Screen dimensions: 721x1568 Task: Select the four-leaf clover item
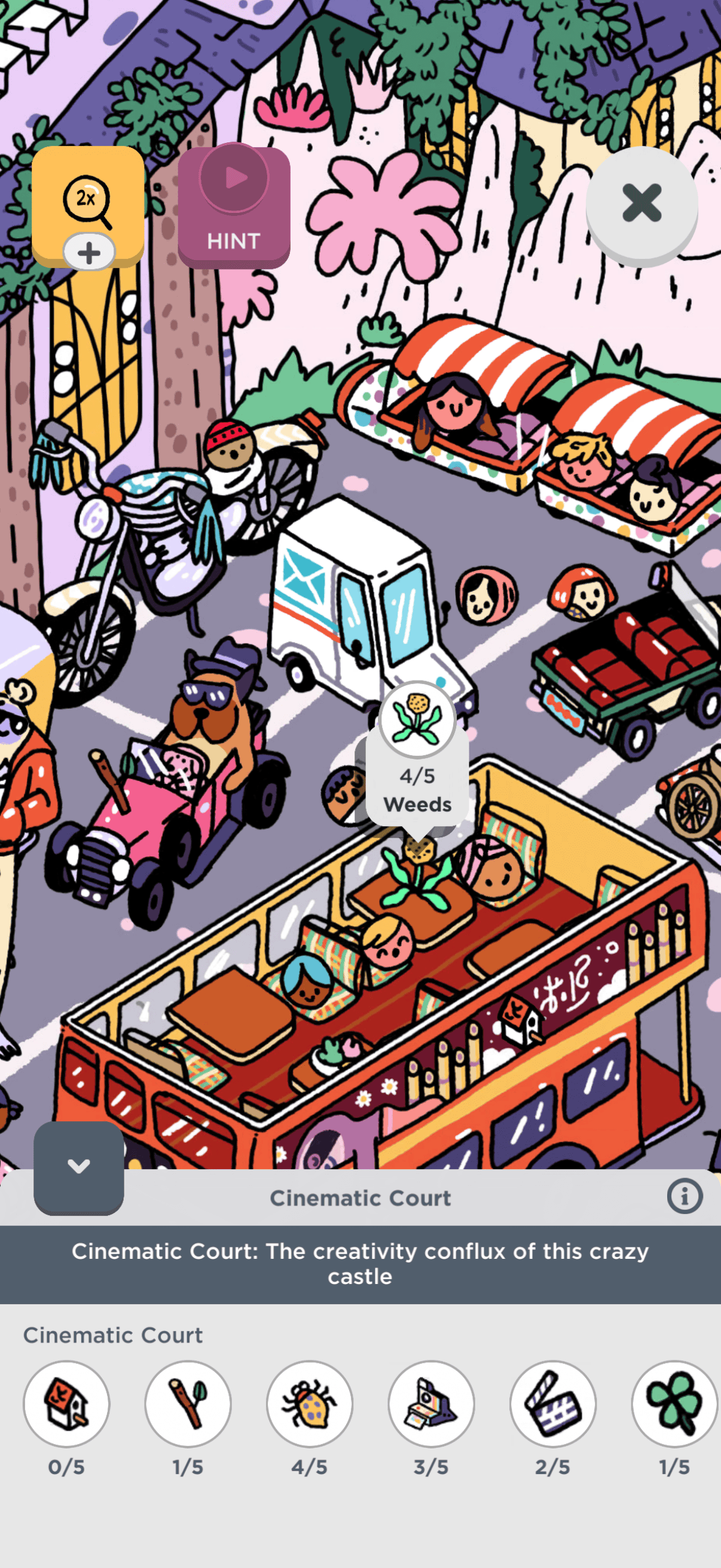pyautogui.click(x=674, y=1404)
